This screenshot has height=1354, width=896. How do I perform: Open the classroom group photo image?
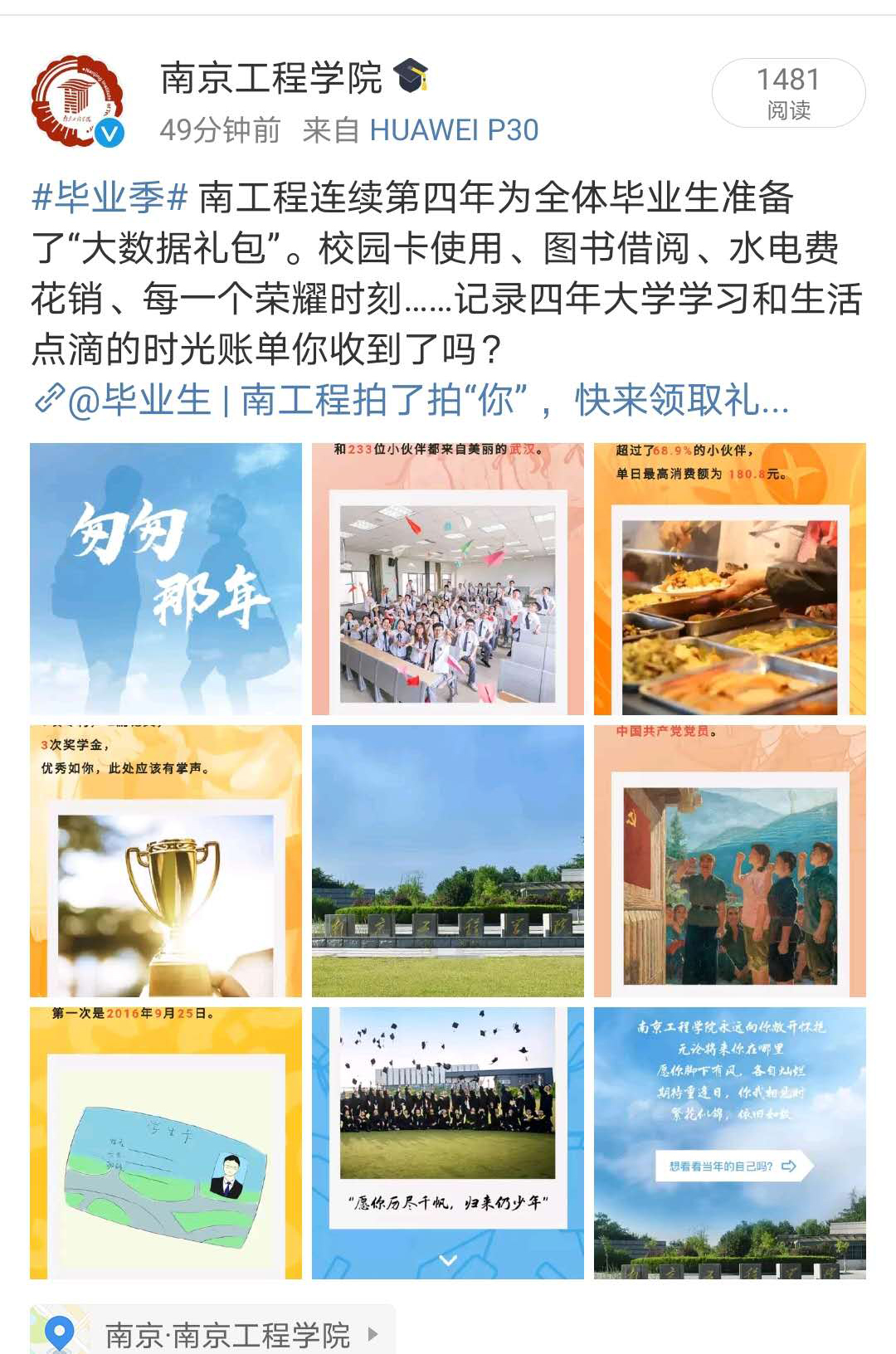point(448,579)
